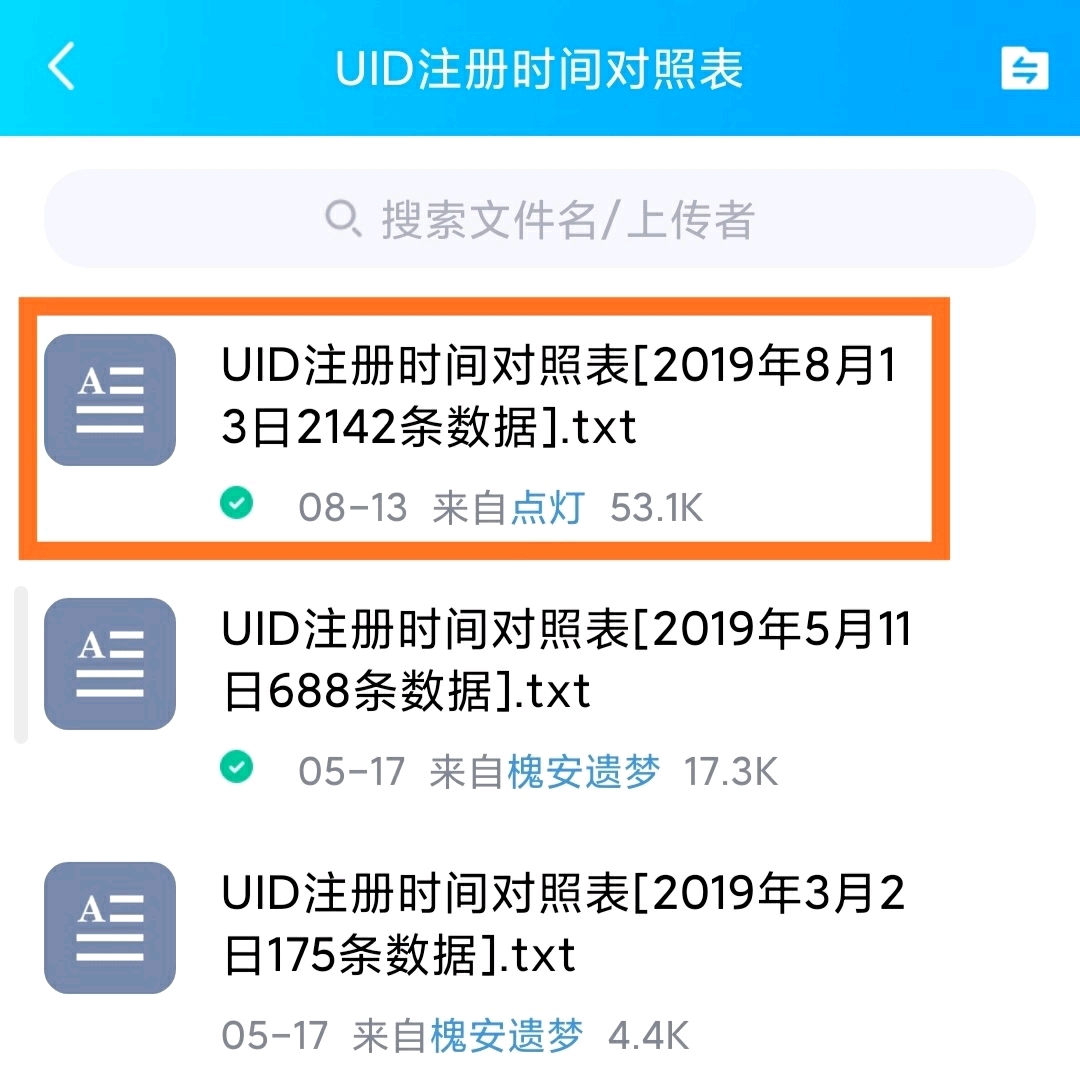View uploader 点灯's profile

547,508
